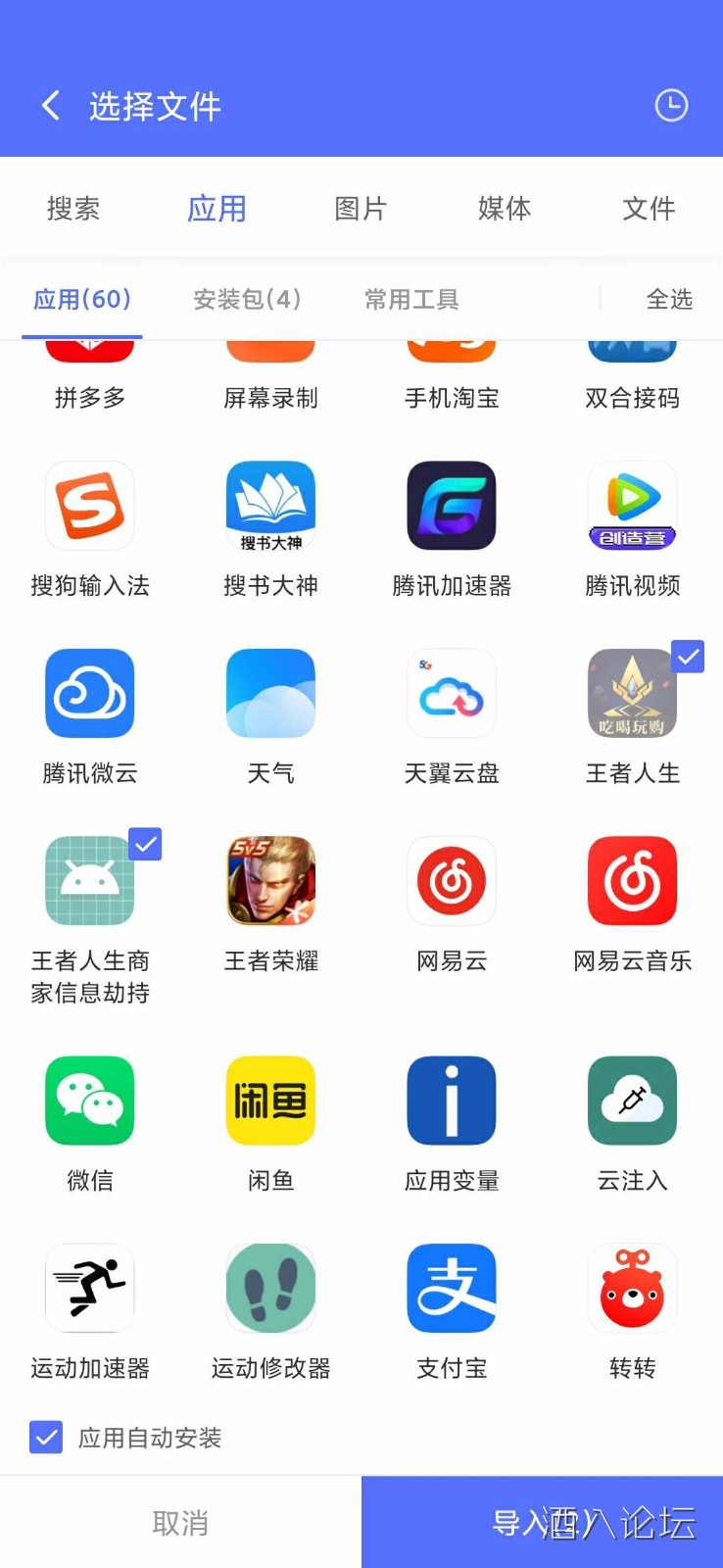
Task: Open the history clock icon
Action: [671, 106]
